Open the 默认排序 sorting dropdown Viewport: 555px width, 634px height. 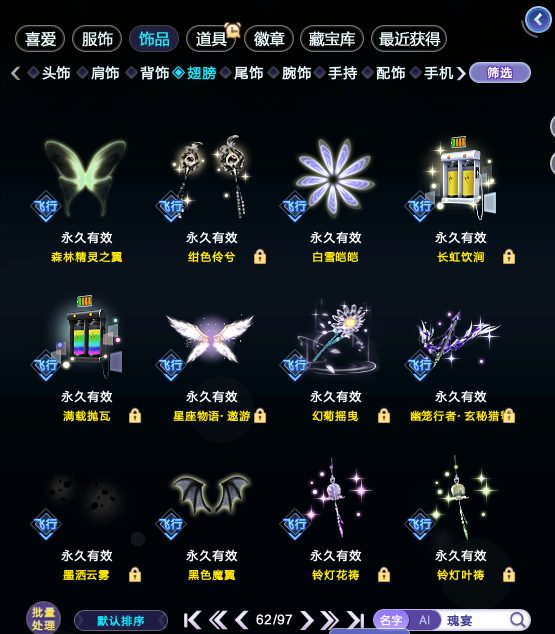tap(121, 621)
